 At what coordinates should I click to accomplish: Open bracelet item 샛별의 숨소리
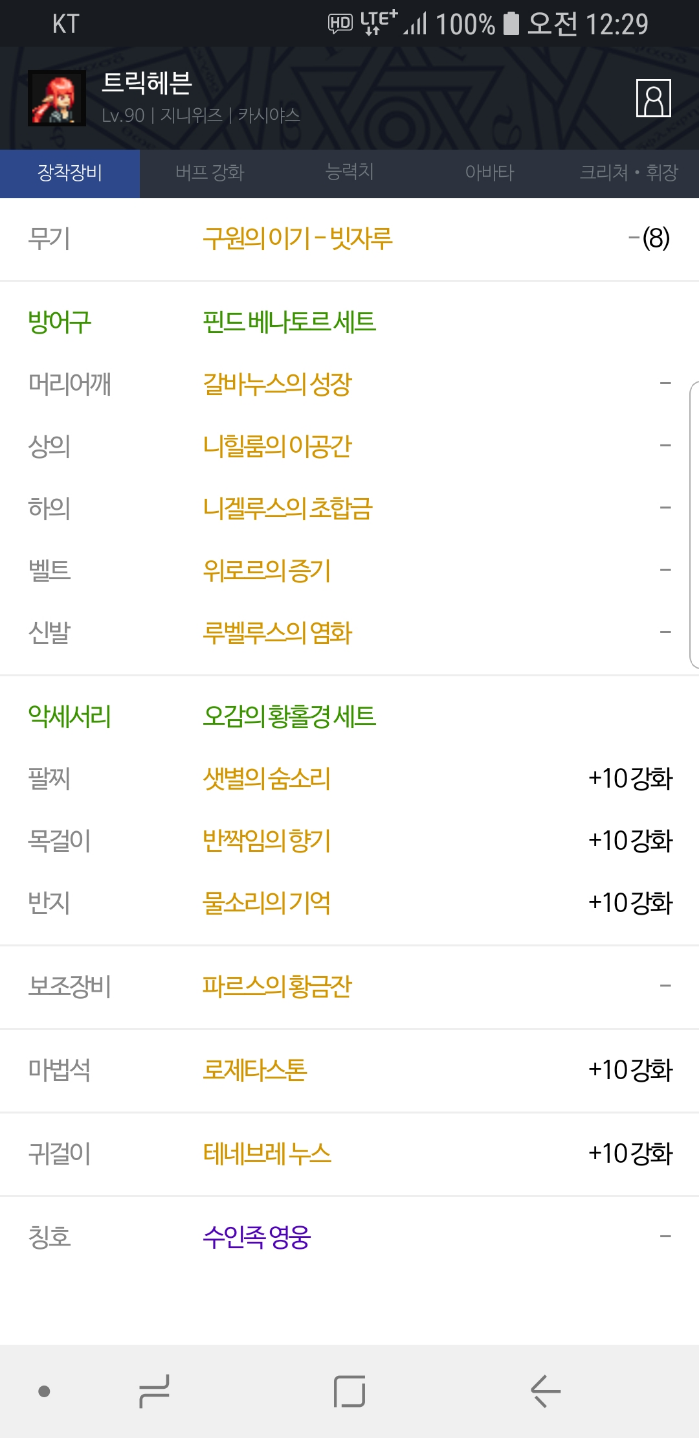(x=266, y=778)
